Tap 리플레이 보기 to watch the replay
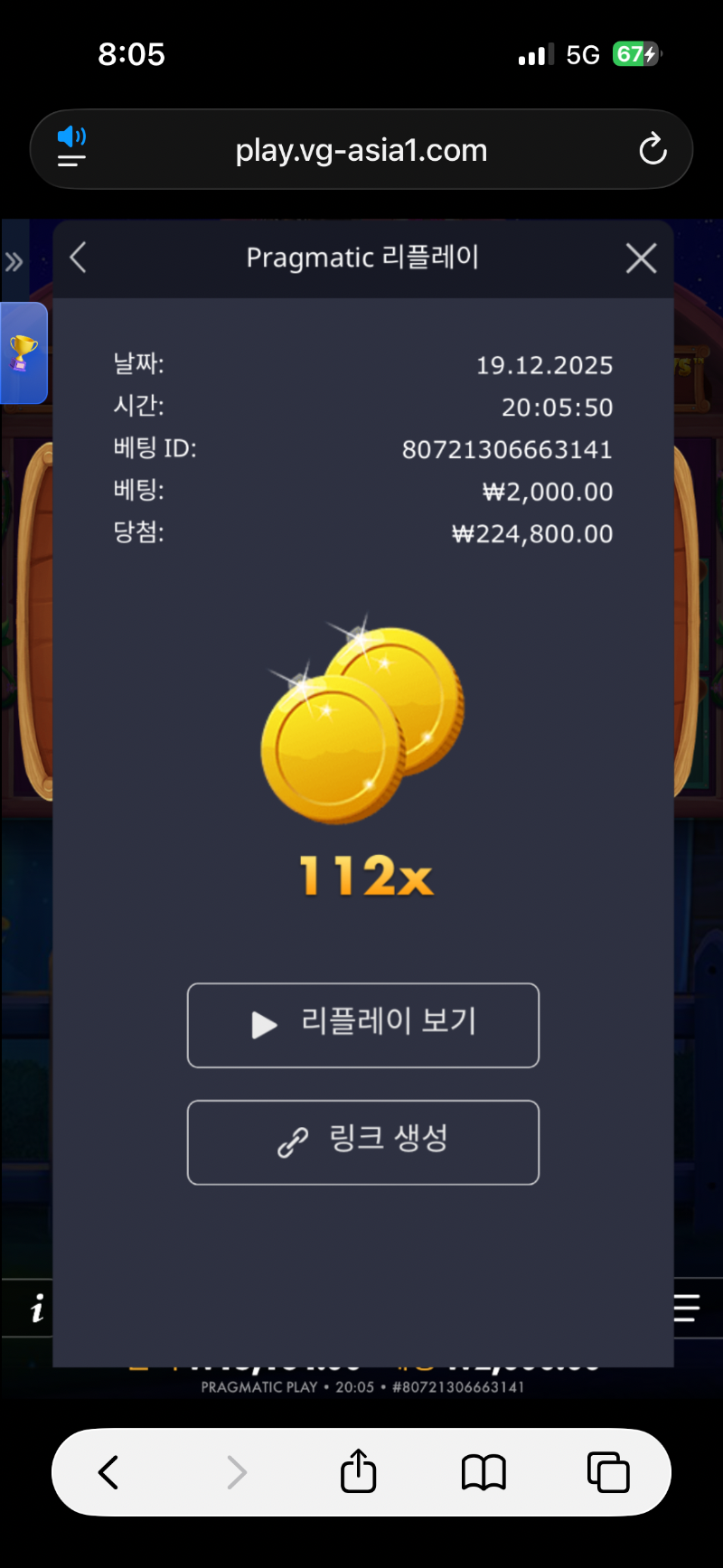The image size is (723, 1568). pyautogui.click(x=362, y=1025)
